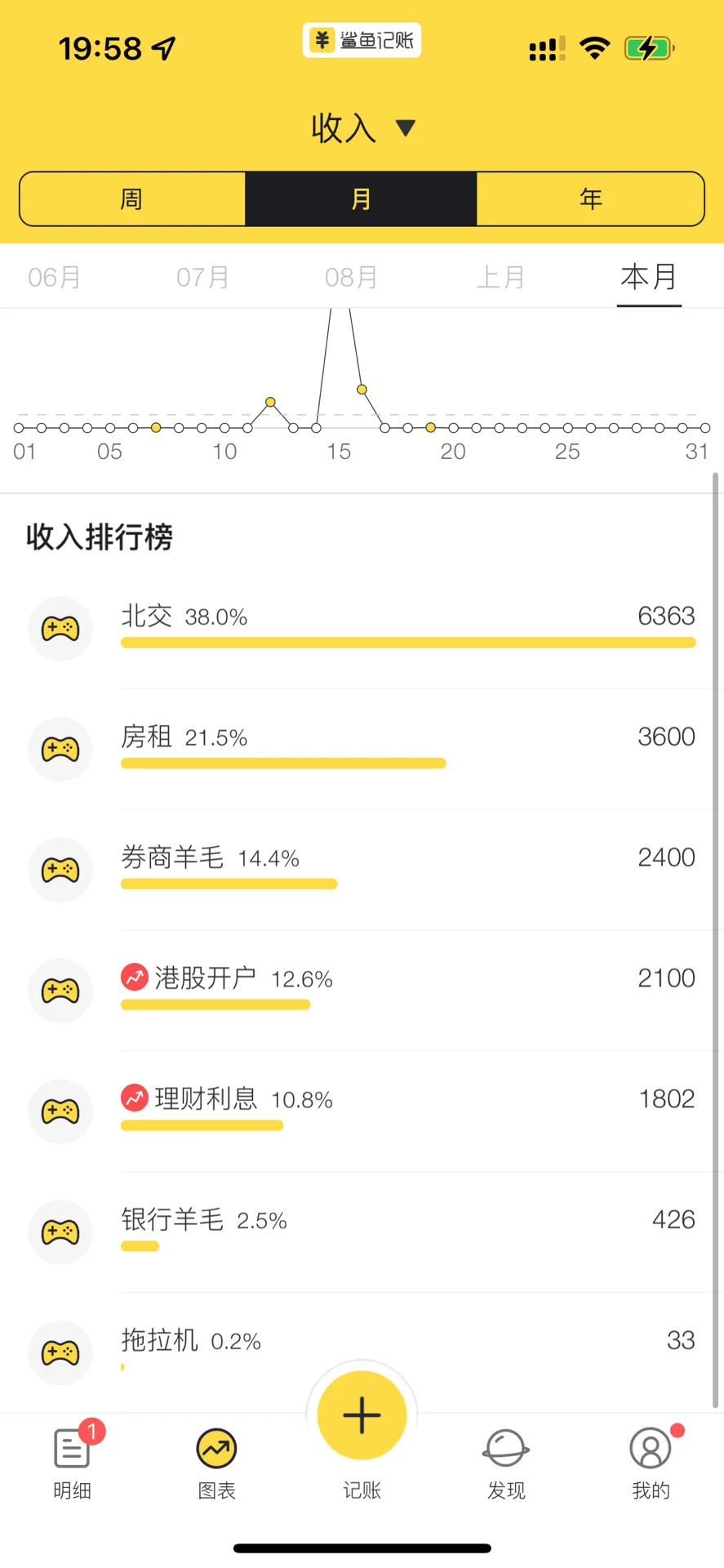Select the 06月 period
Image resolution: width=724 pixels, height=1568 pixels.
coord(54,278)
